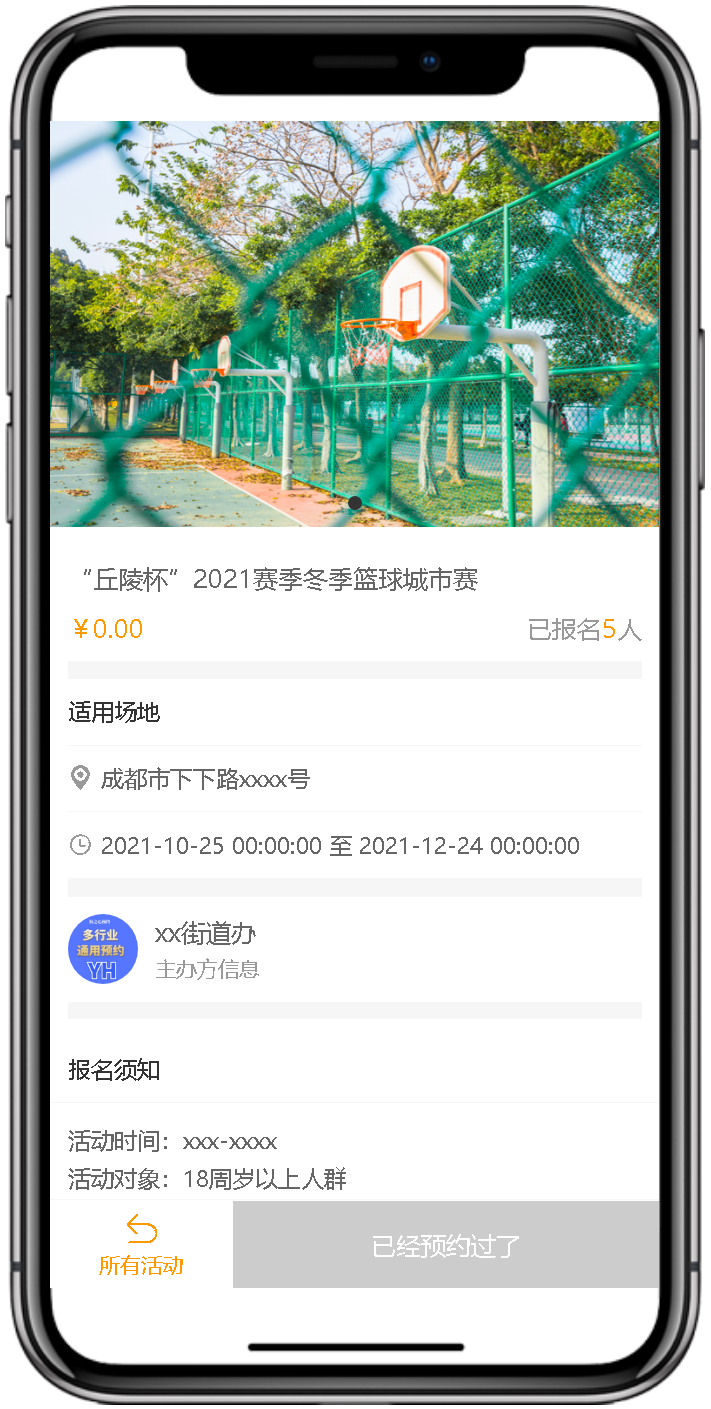This screenshot has width=711, height=1409.
Task: Tap the 已经预约过了 button
Action: pos(446,1246)
